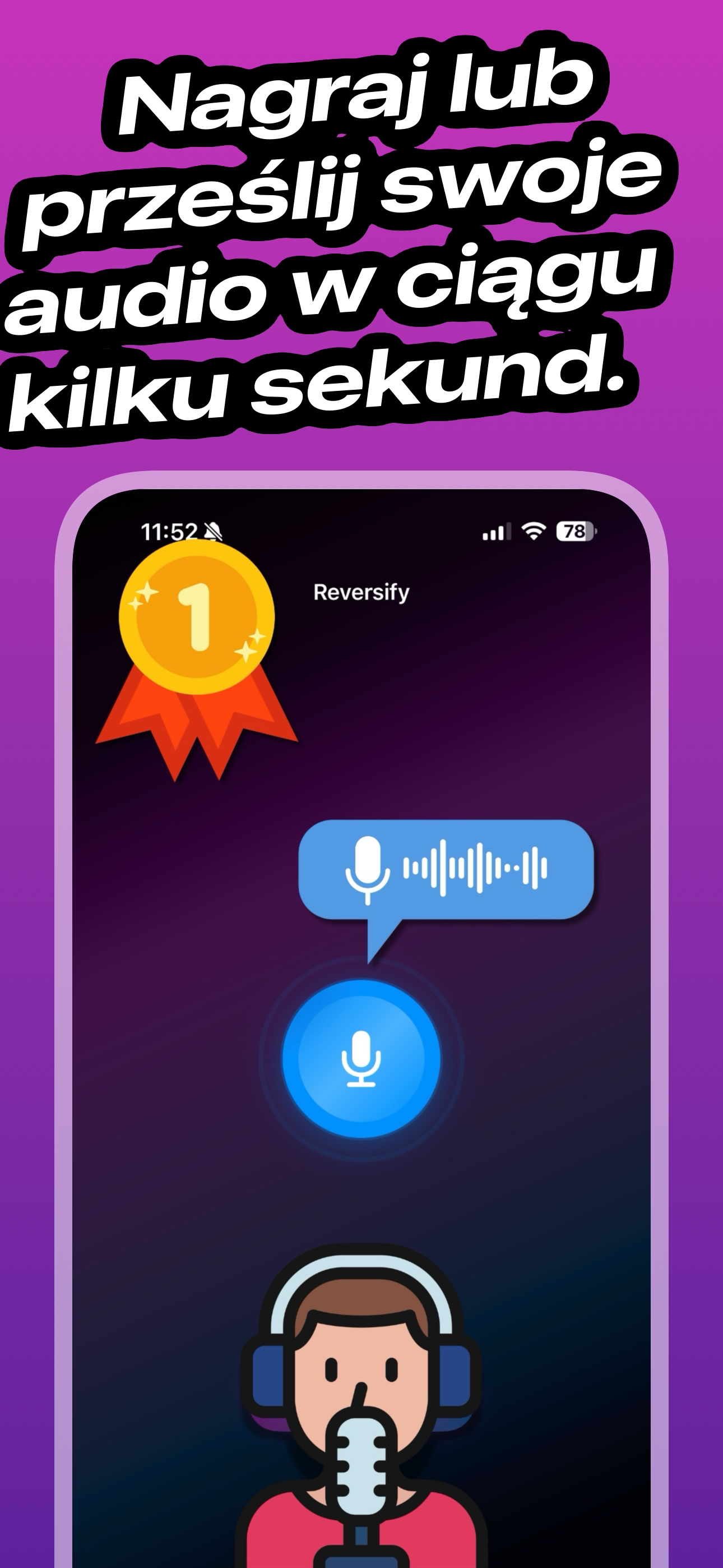This screenshot has height=1568, width=723.
Task: Tap the muted notifications bell icon
Action: pyautogui.click(x=214, y=531)
